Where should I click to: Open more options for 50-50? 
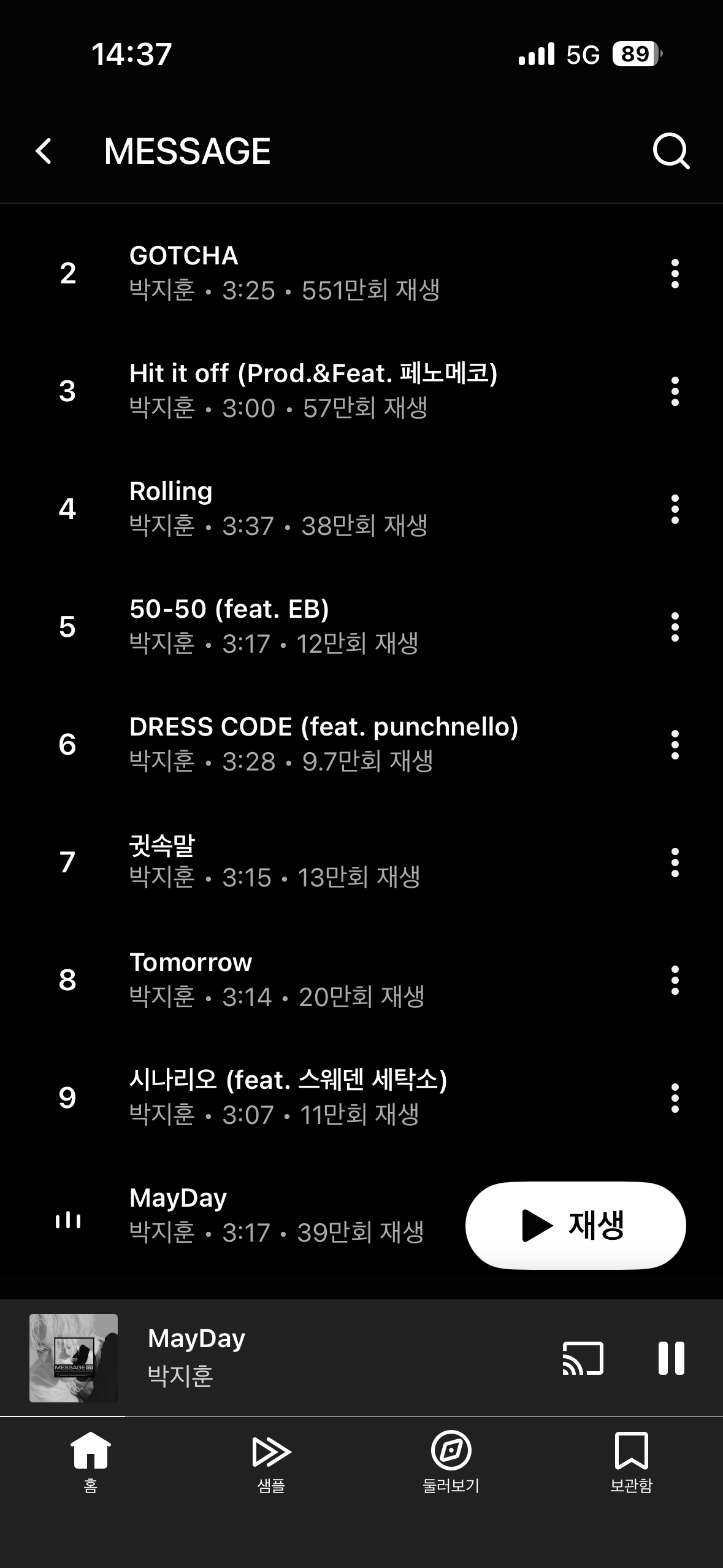675,627
